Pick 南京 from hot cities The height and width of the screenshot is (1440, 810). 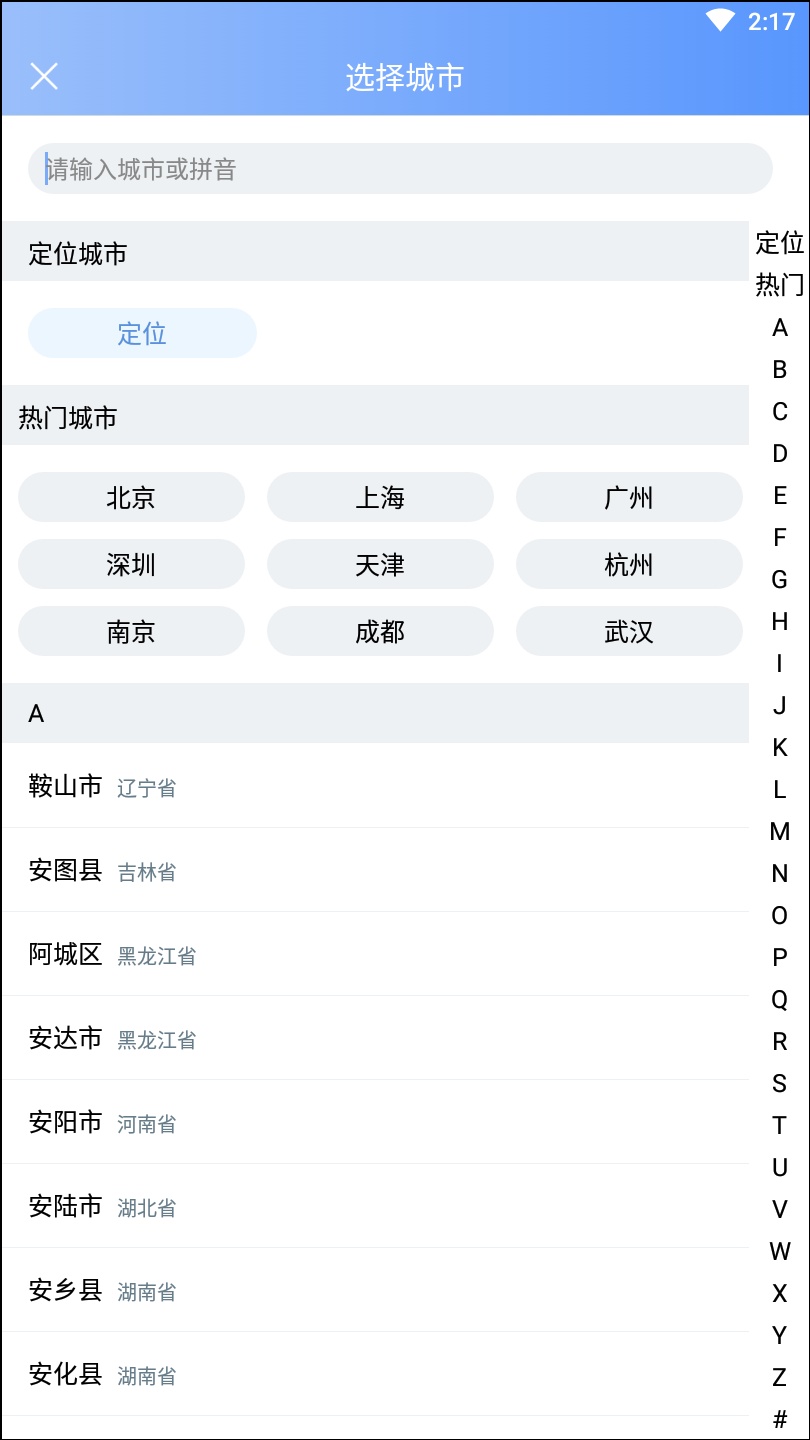131,631
